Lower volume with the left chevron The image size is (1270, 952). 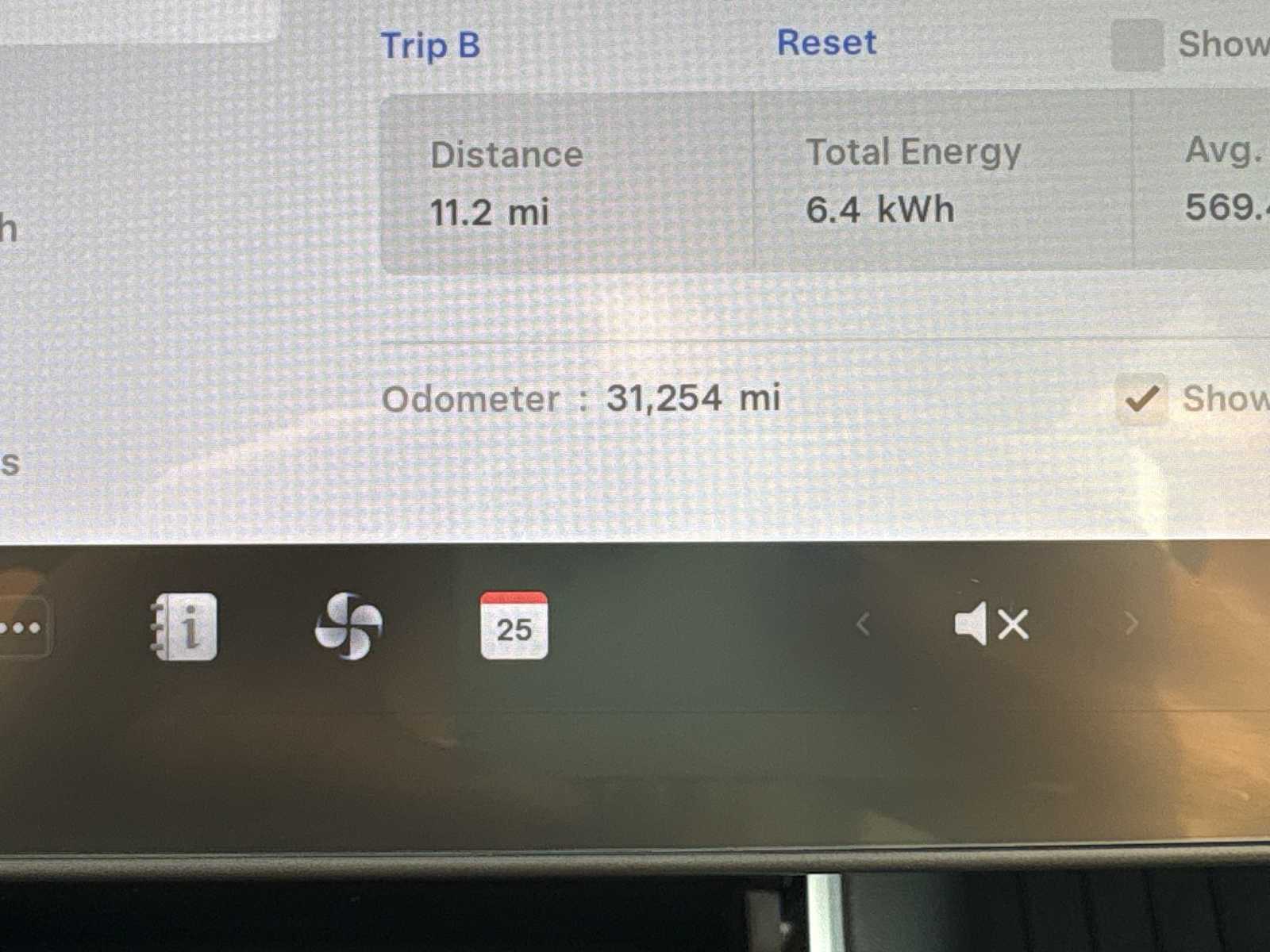(x=864, y=625)
